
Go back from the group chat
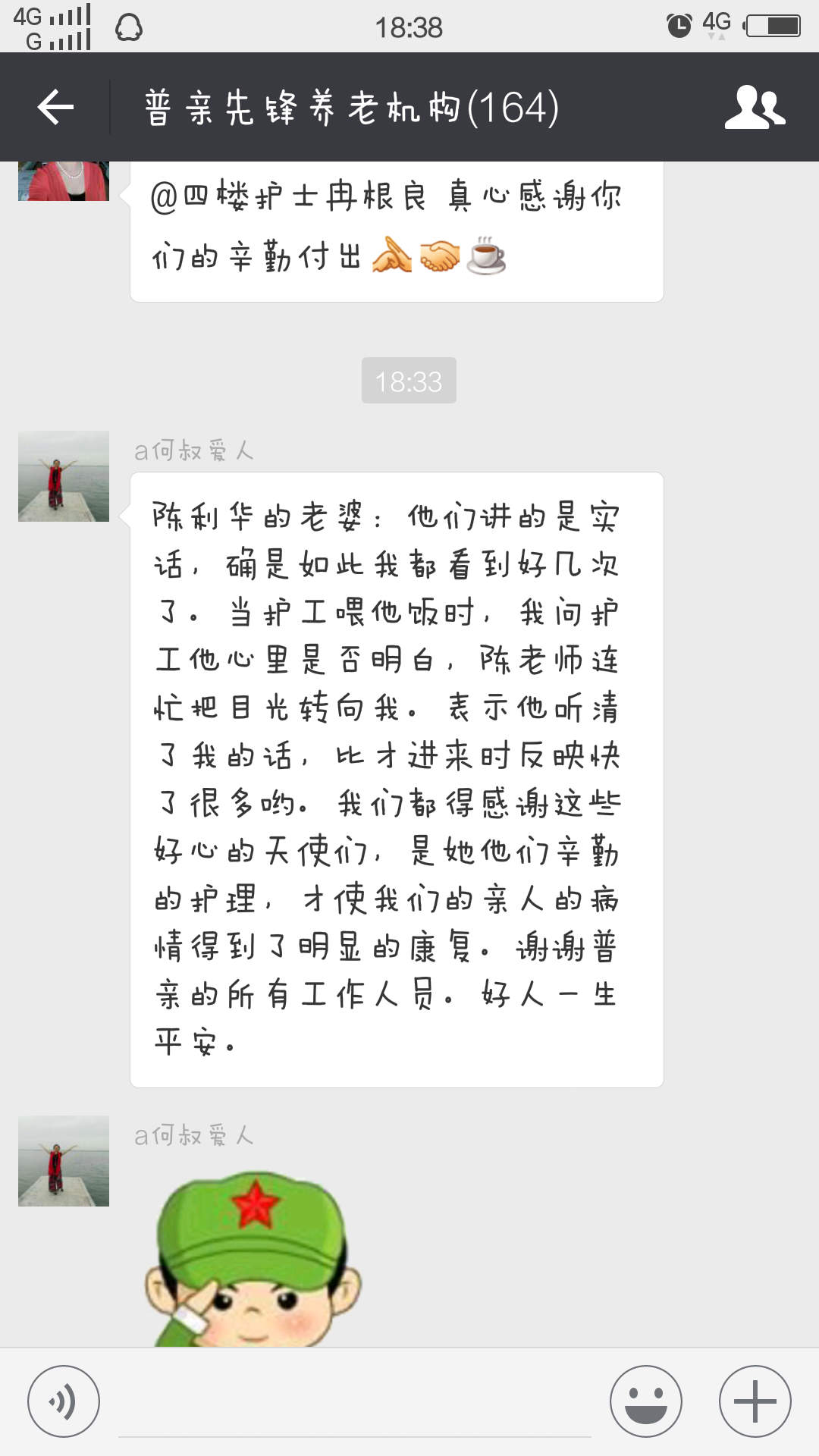click(55, 107)
